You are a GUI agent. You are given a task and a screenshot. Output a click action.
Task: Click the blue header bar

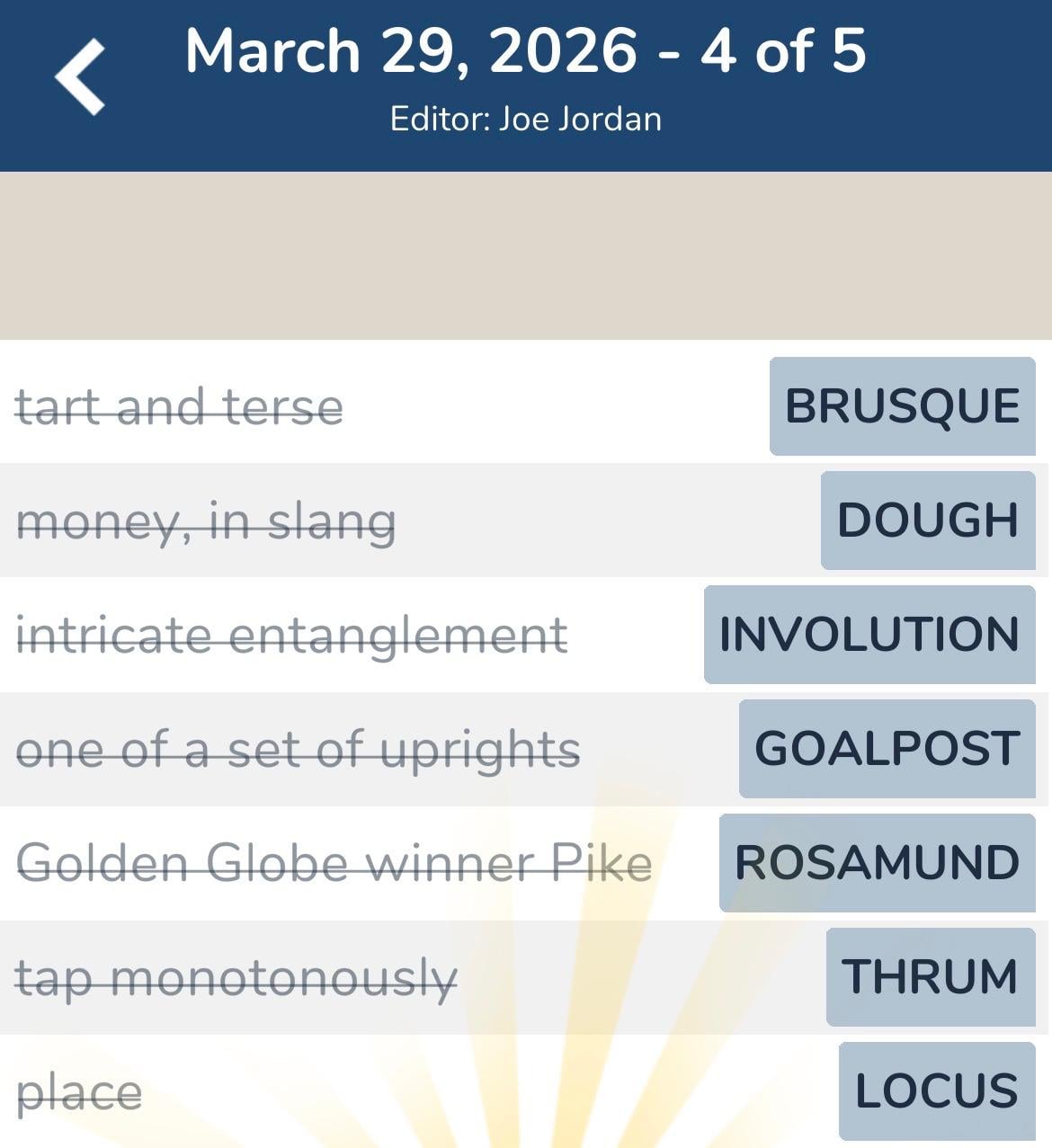click(x=525, y=85)
